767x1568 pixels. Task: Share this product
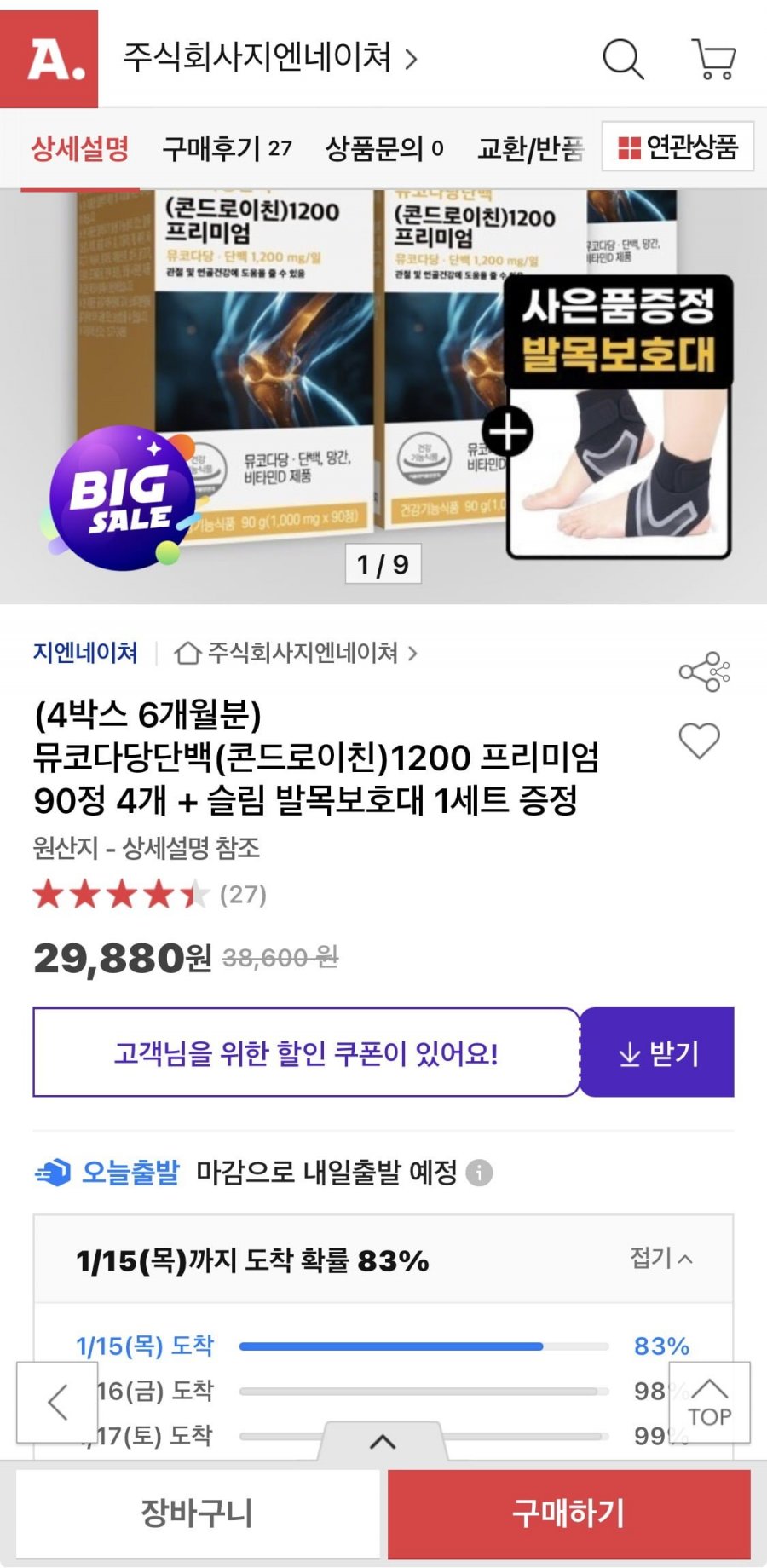coord(704,672)
